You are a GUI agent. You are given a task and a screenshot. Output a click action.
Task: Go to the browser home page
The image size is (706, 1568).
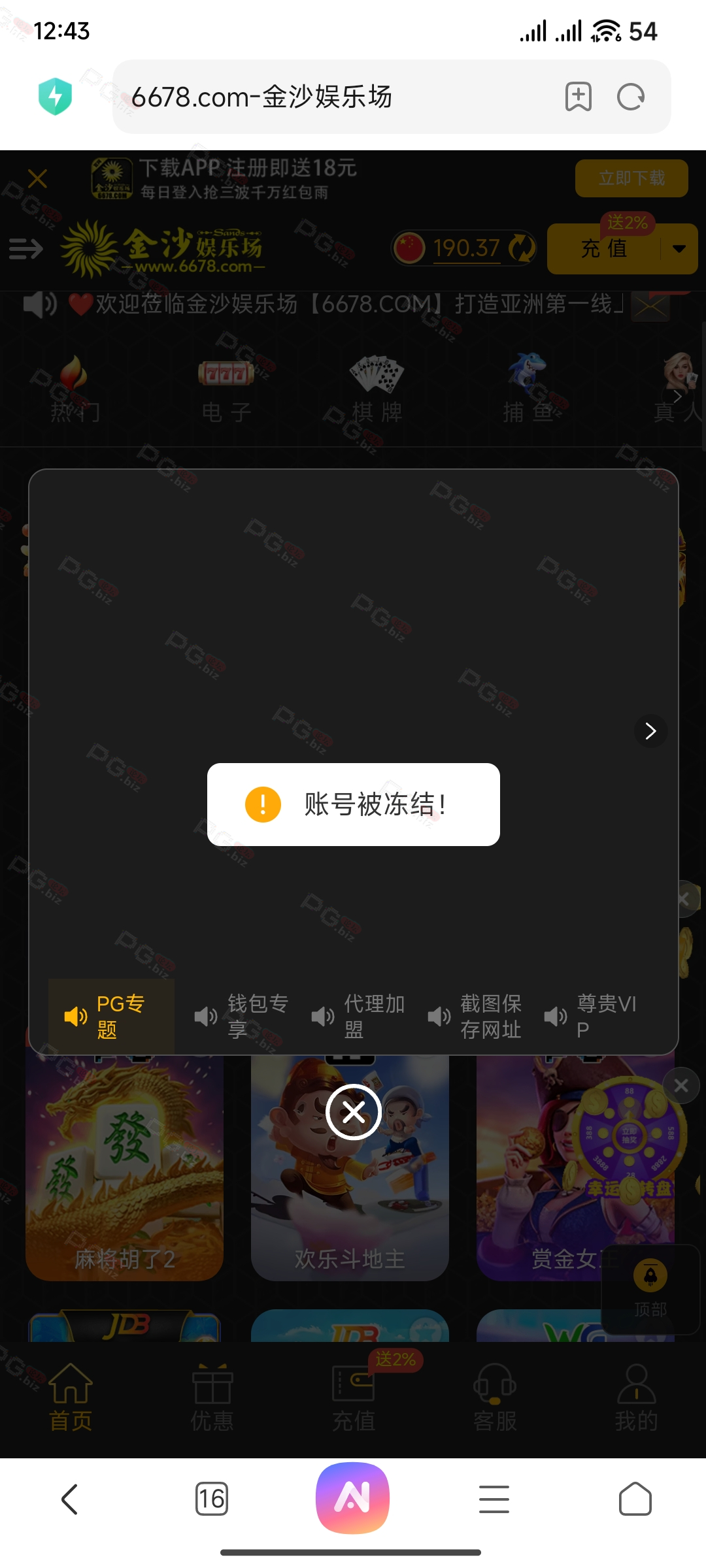tap(635, 1498)
